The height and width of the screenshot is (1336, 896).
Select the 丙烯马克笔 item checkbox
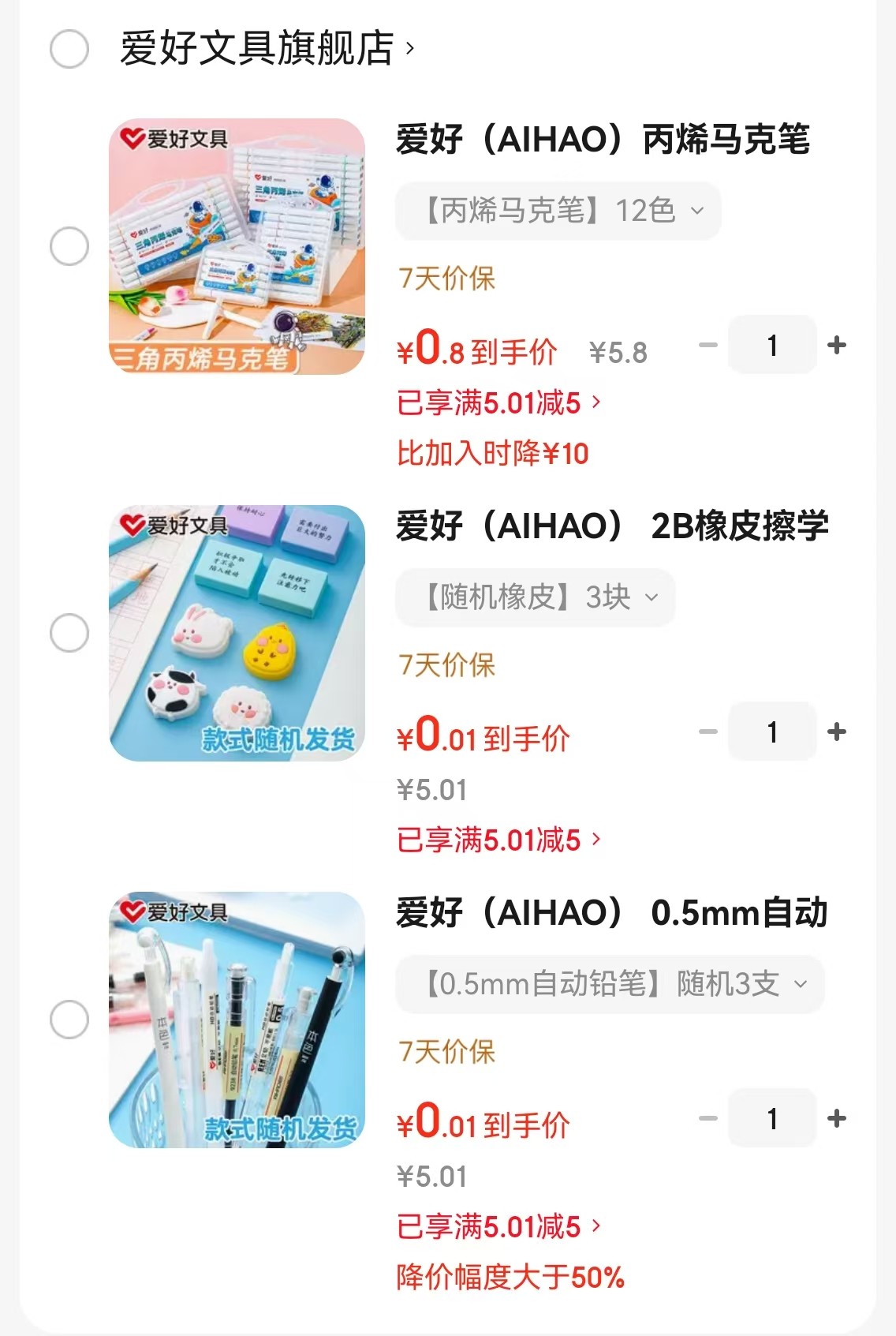(x=69, y=246)
